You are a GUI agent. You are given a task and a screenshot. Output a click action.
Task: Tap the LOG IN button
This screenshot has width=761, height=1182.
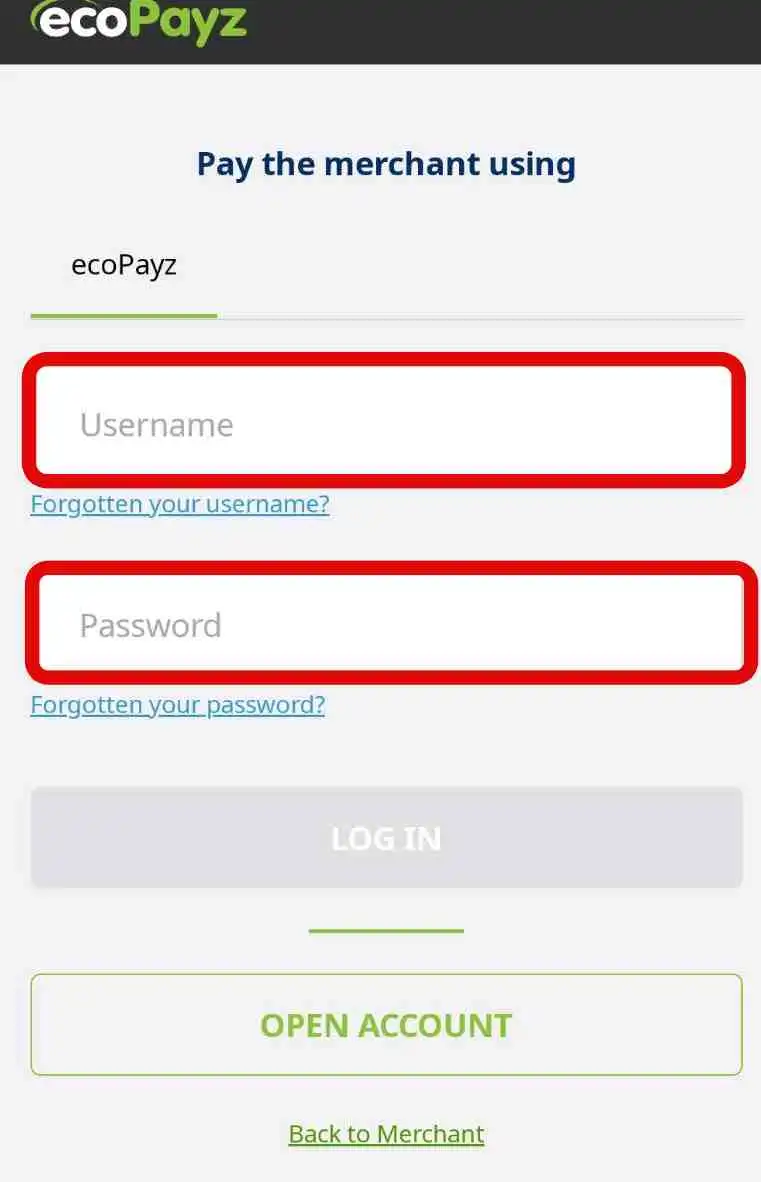pos(386,838)
